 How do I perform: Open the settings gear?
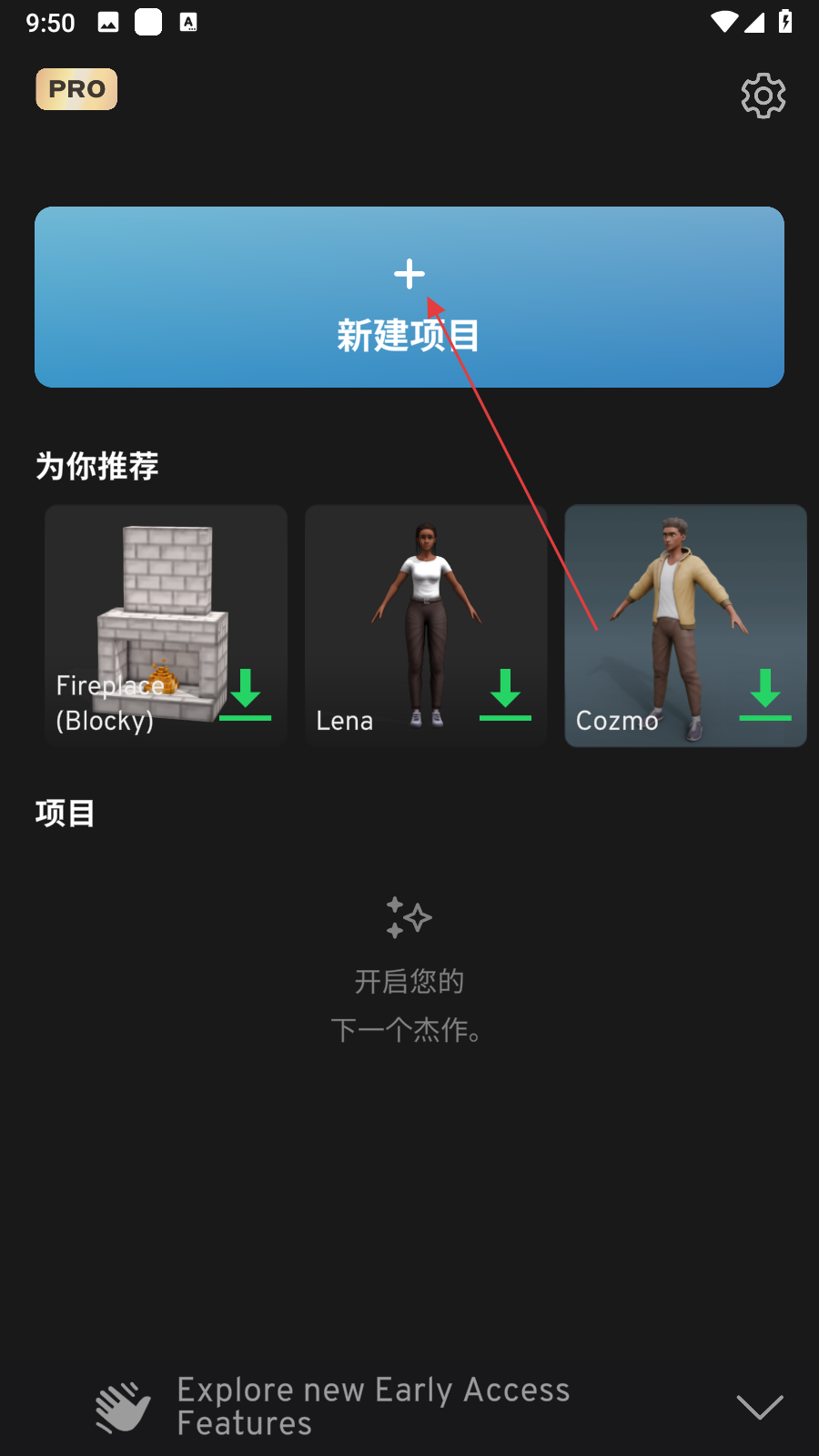coord(763,96)
